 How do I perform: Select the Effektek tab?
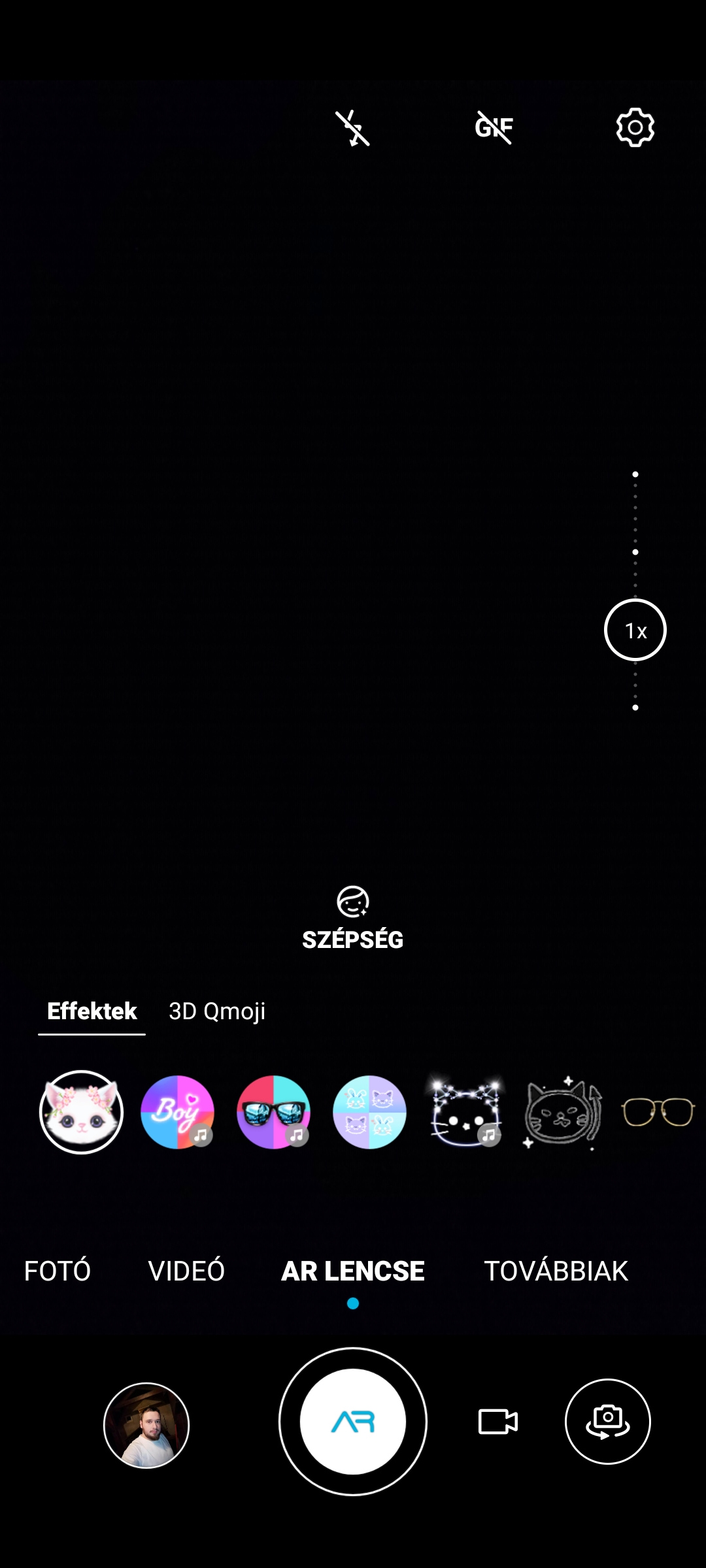[x=92, y=1011]
